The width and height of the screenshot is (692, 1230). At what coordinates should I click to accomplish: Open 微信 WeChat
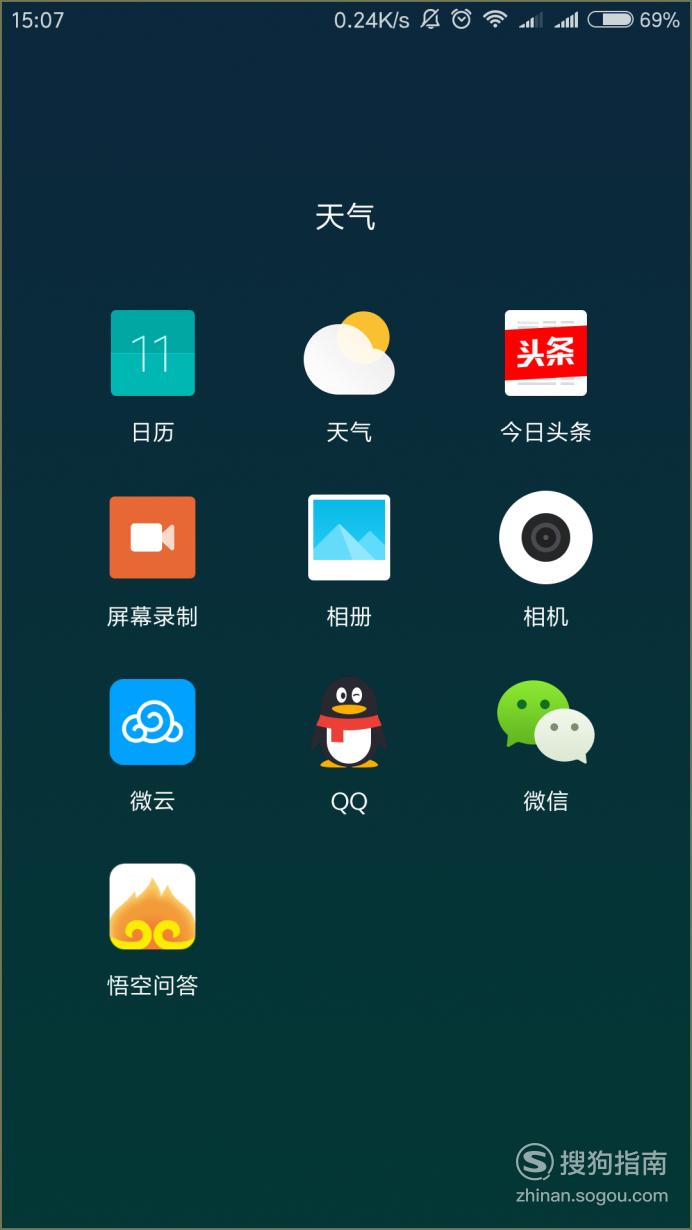click(546, 722)
